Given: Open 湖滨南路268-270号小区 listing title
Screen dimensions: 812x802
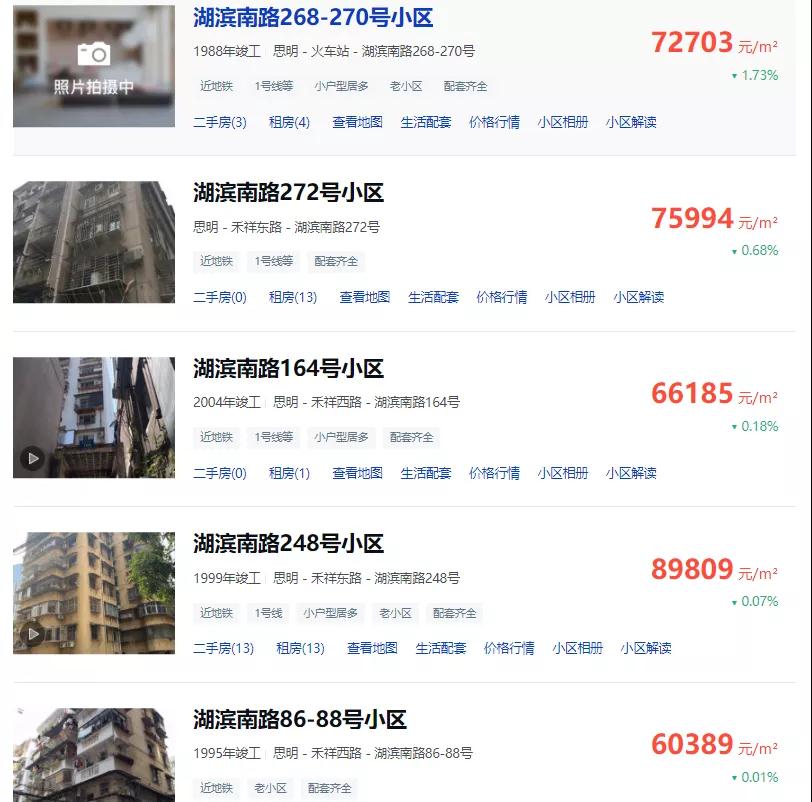Looking at the screenshot, I should click(x=312, y=17).
